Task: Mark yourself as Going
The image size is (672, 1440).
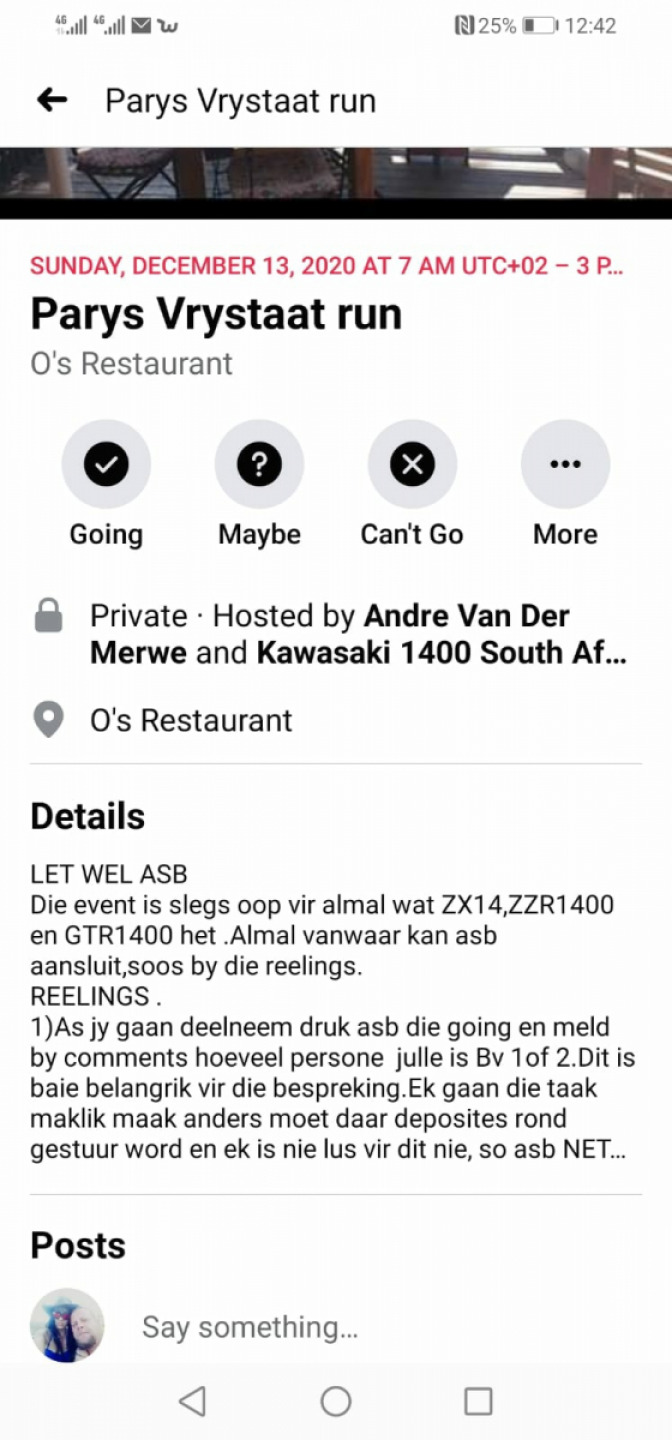Action: pyautogui.click(x=106, y=485)
